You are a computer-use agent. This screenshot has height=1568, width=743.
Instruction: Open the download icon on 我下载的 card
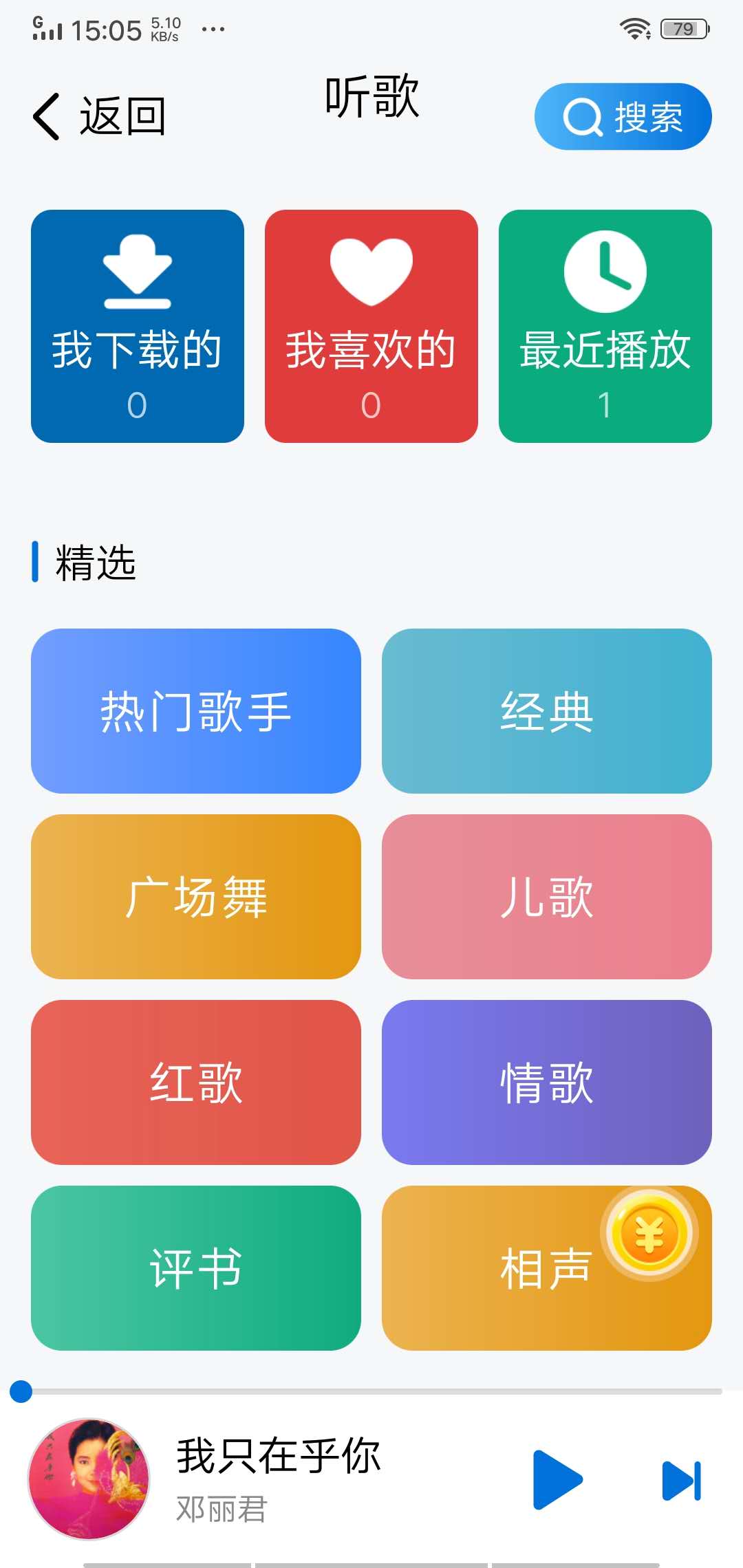tap(136, 270)
